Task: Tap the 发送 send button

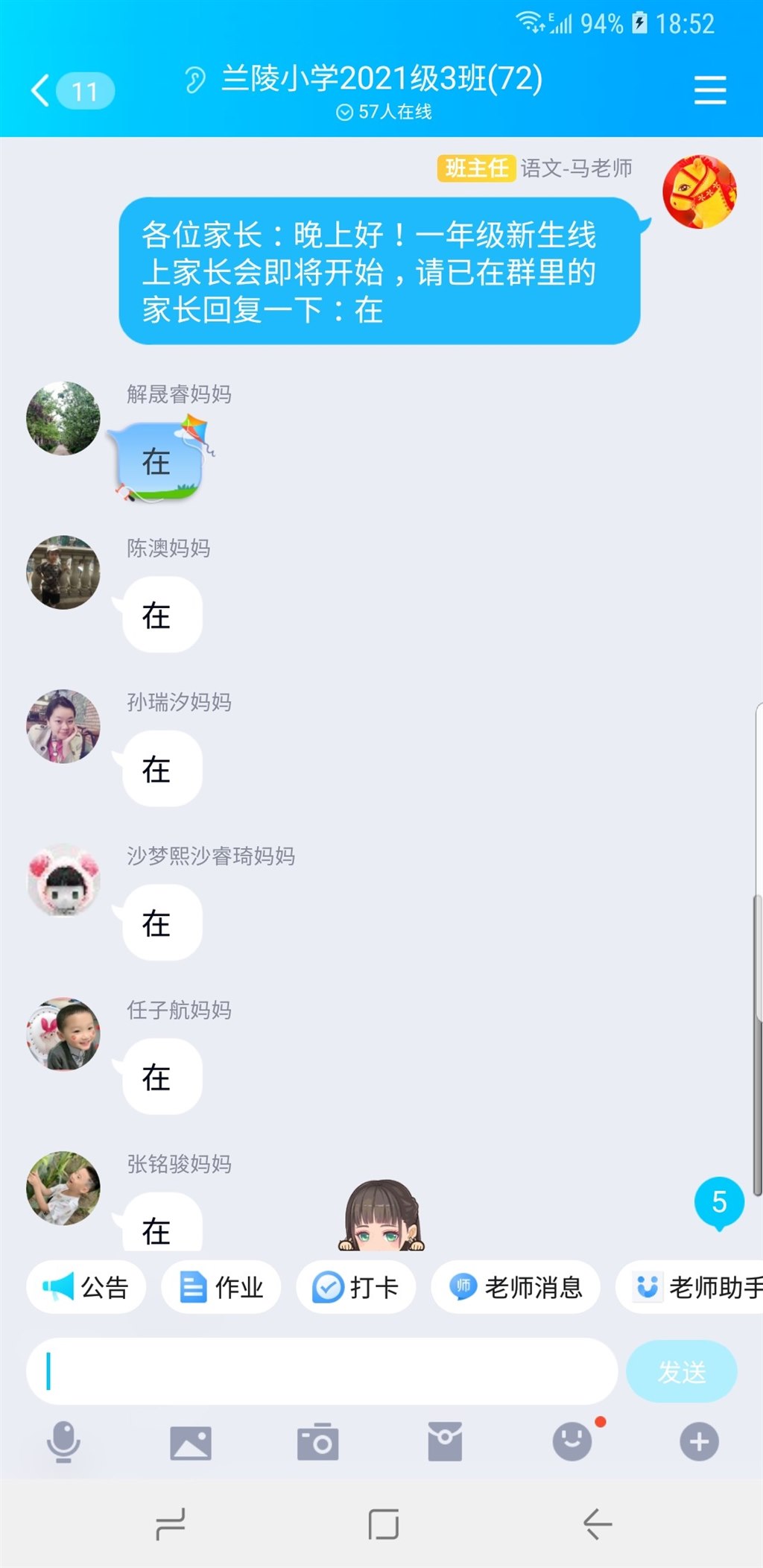Action: pyautogui.click(x=681, y=1371)
